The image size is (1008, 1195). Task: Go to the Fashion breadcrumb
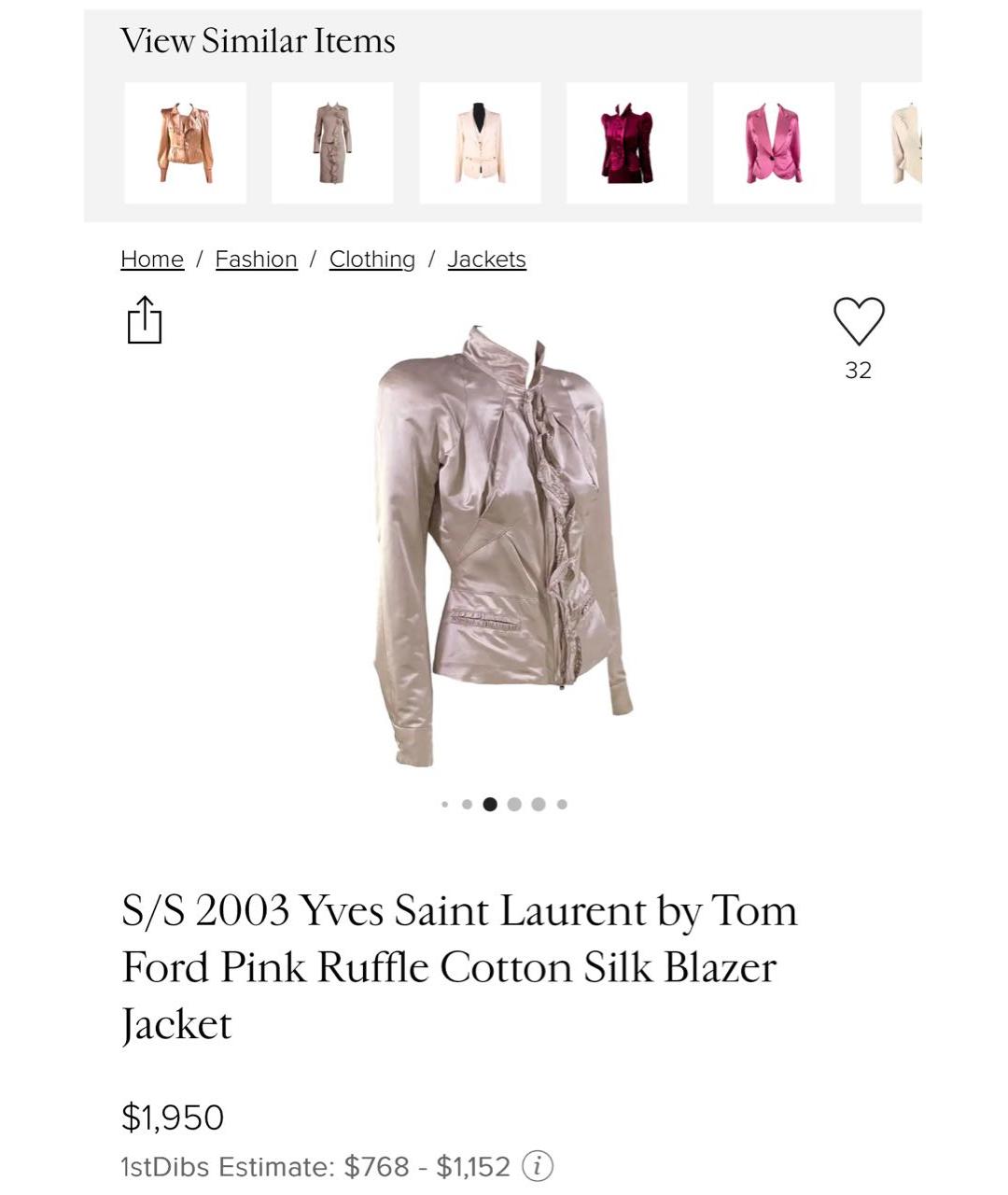click(256, 260)
